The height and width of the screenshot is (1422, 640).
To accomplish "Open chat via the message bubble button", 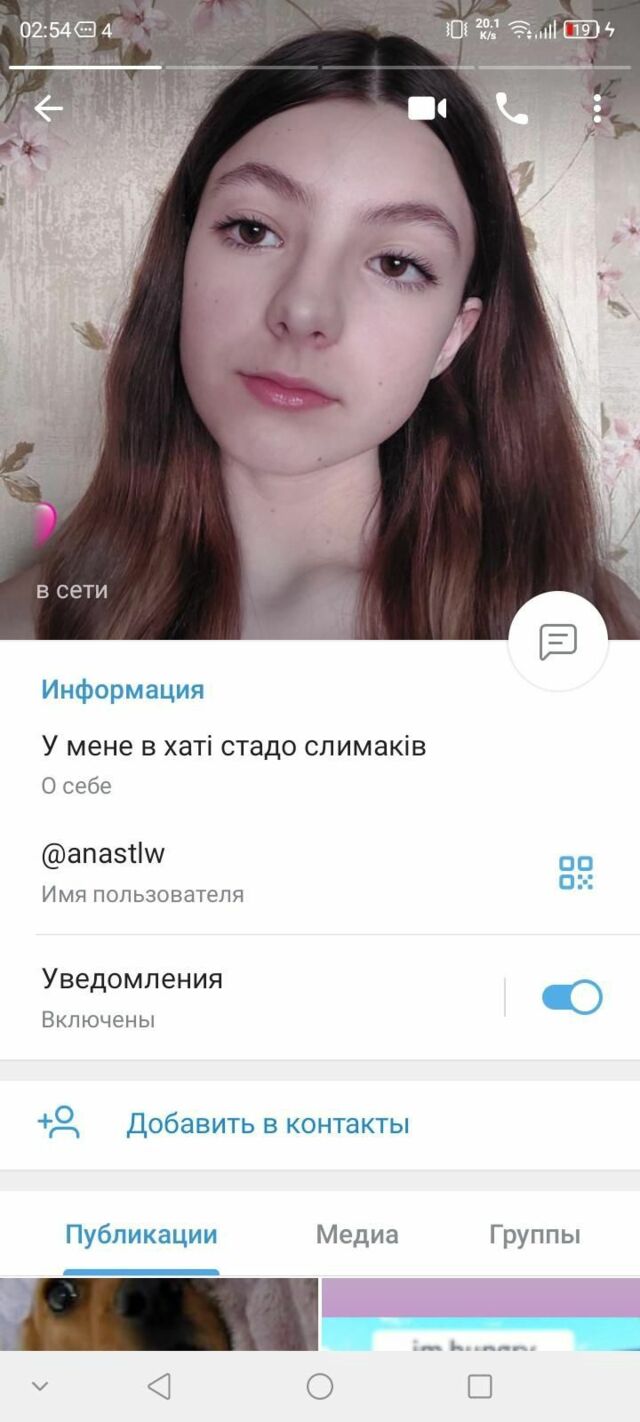I will click(x=558, y=641).
